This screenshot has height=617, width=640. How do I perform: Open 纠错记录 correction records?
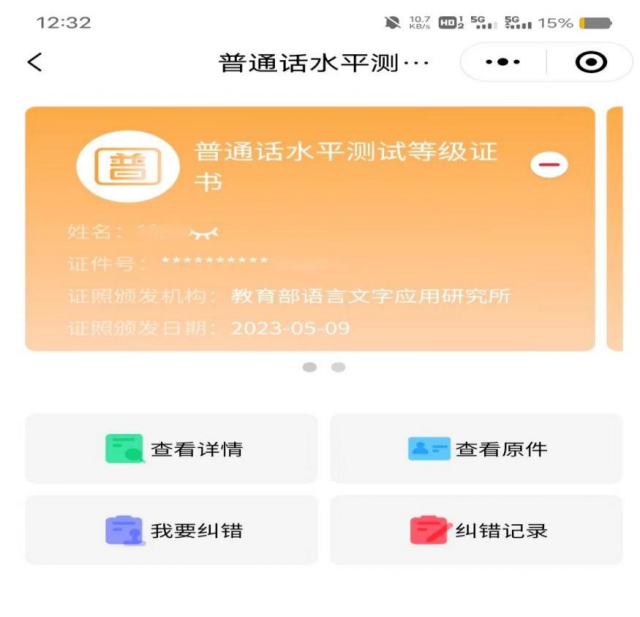476,530
